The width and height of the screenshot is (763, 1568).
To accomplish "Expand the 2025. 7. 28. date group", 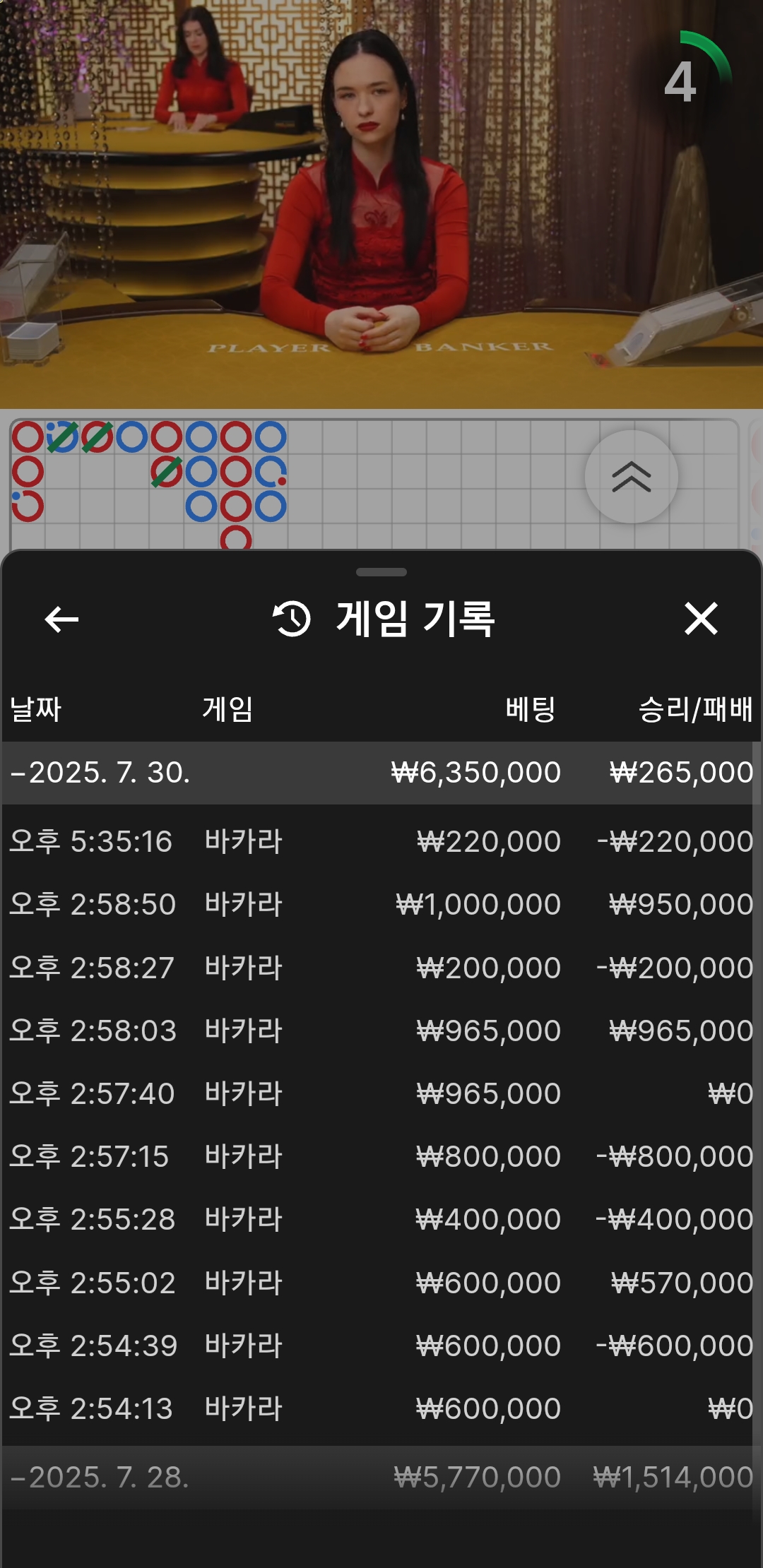I will pos(381,1477).
